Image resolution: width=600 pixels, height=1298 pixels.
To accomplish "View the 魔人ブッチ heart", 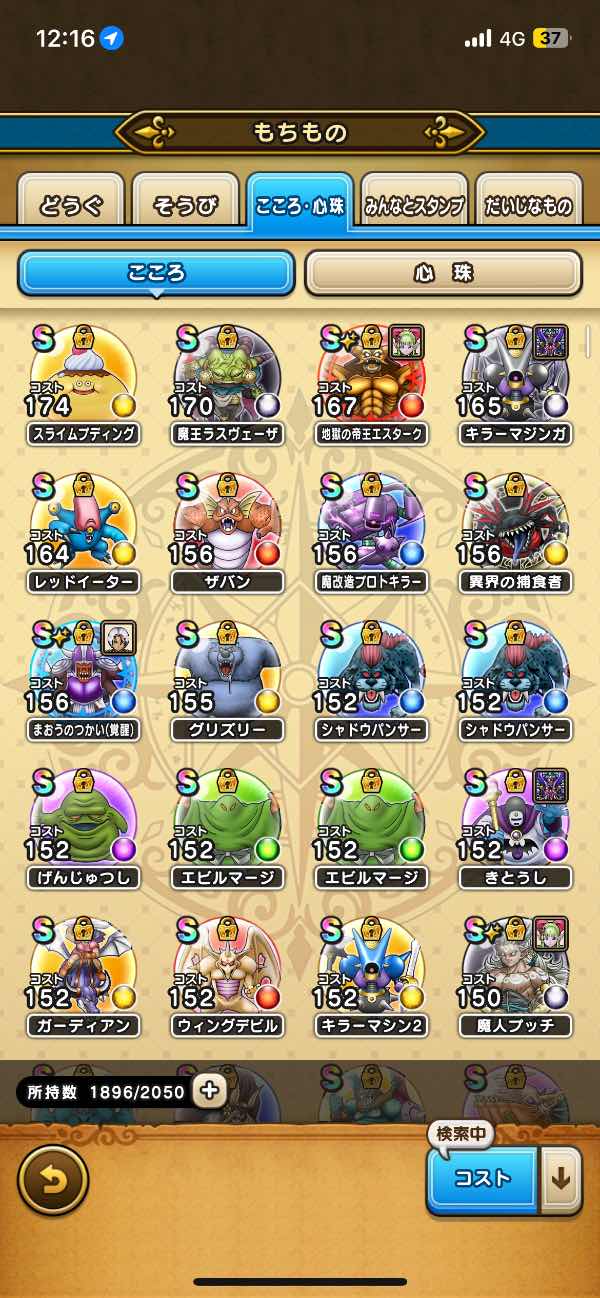I will tap(516, 970).
